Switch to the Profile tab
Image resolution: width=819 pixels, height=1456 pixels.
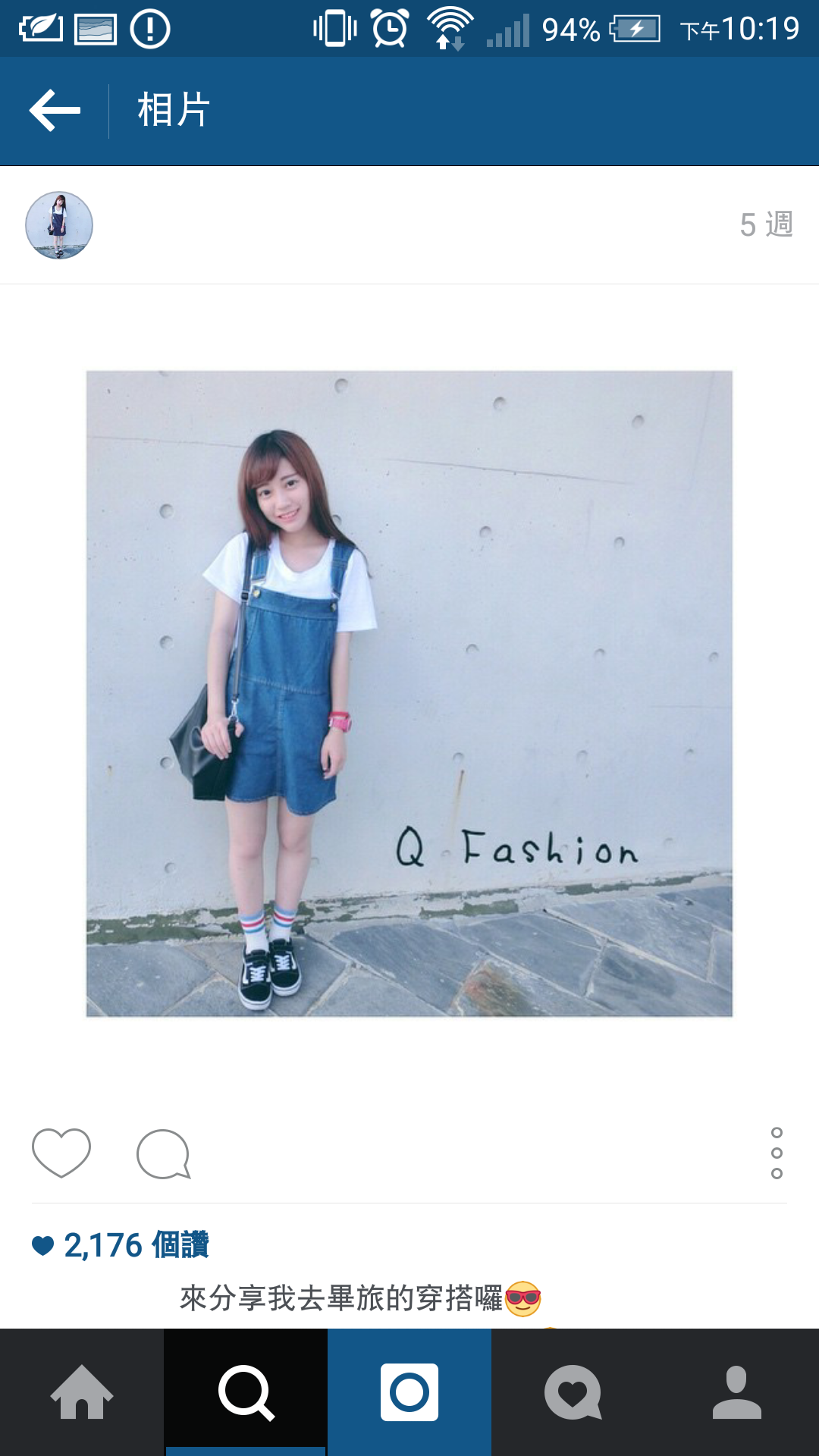click(737, 1392)
